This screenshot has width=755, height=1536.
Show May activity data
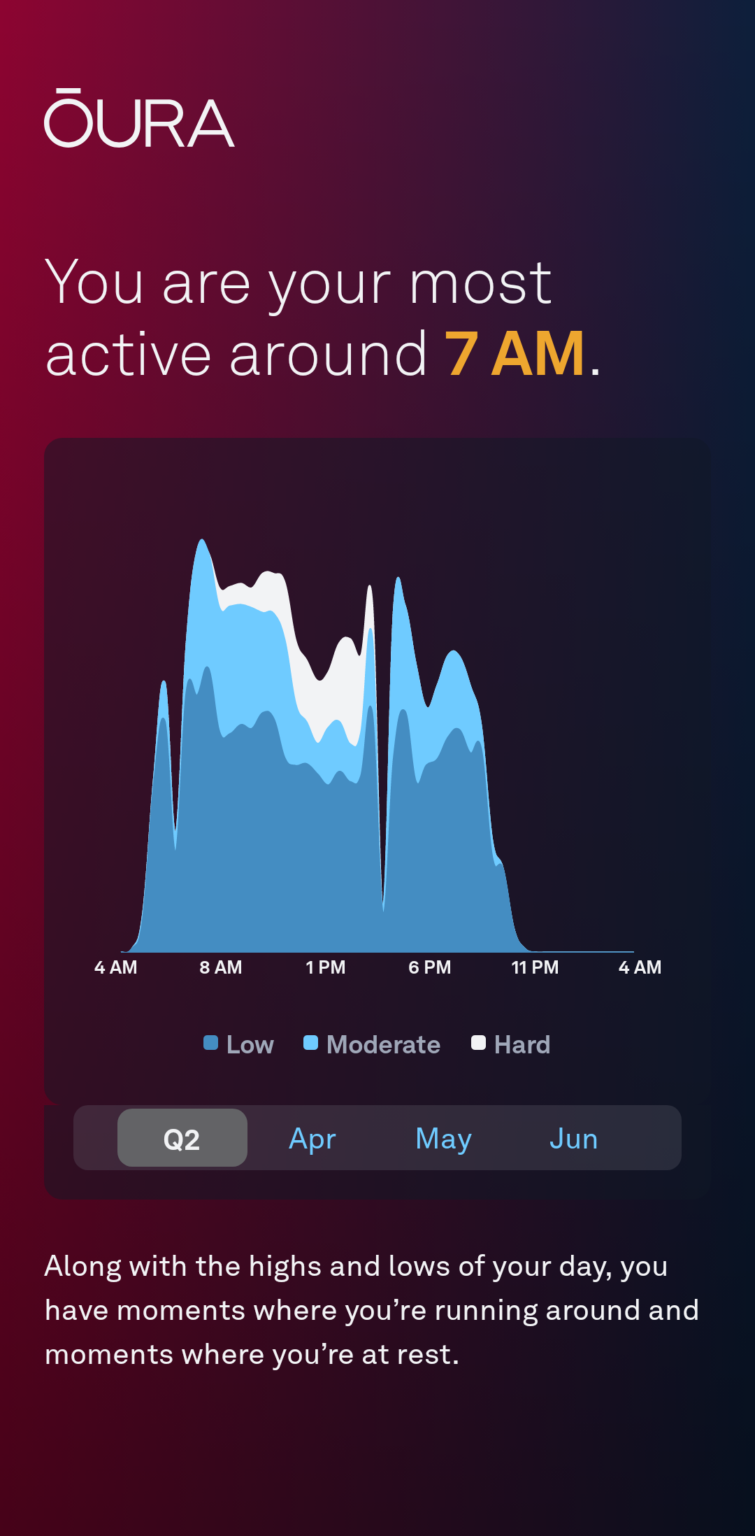[443, 1138]
